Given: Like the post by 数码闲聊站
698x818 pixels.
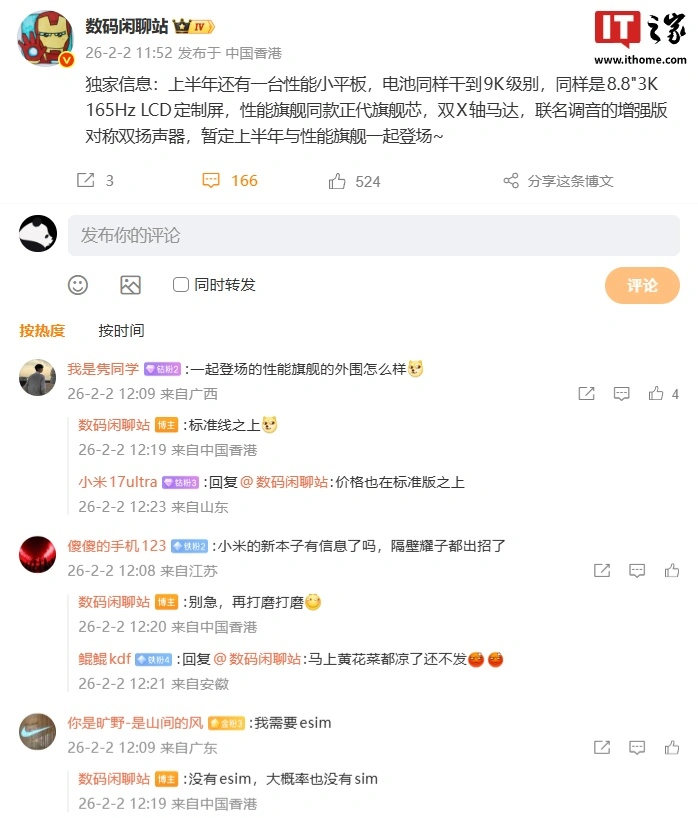Looking at the screenshot, I should 354,181.
